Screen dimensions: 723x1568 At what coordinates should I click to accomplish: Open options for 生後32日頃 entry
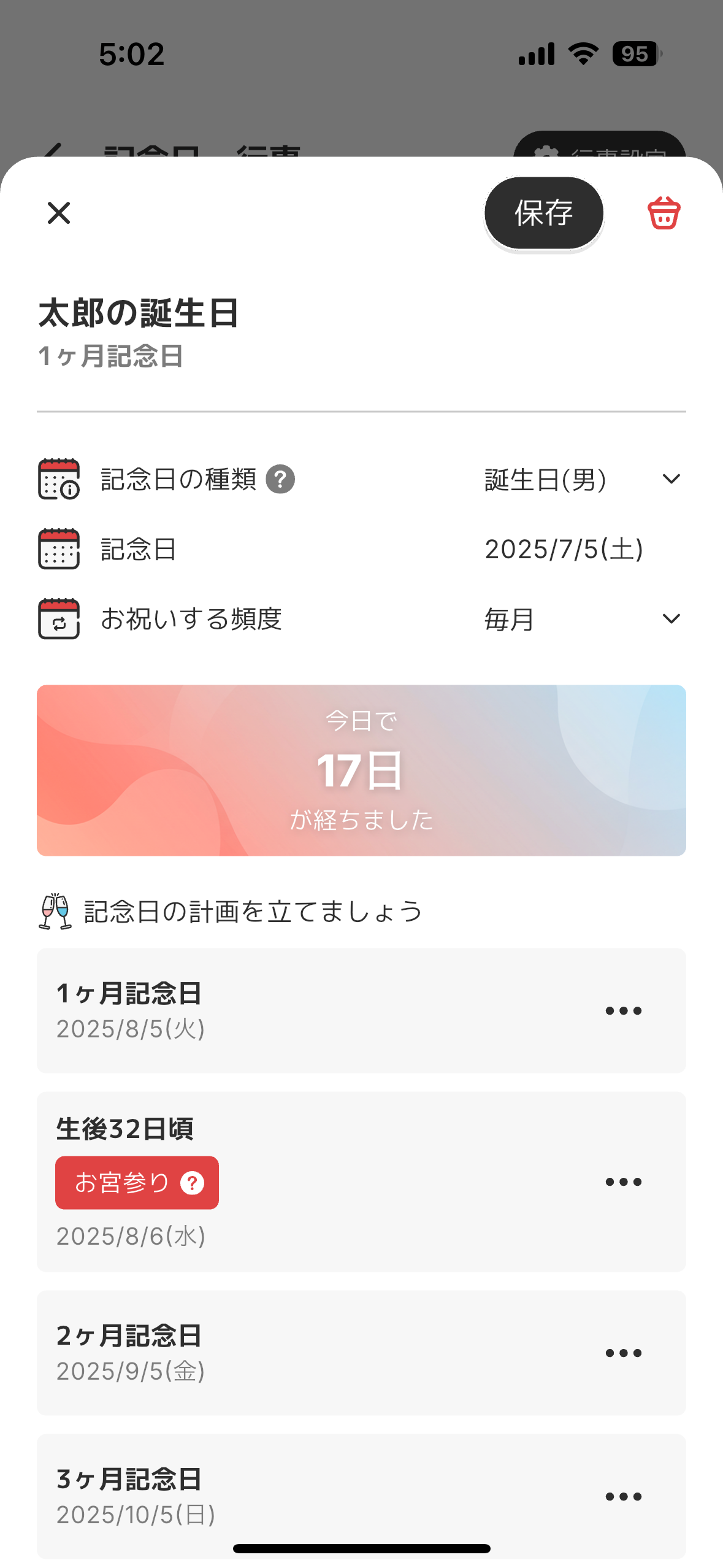[x=623, y=1182]
